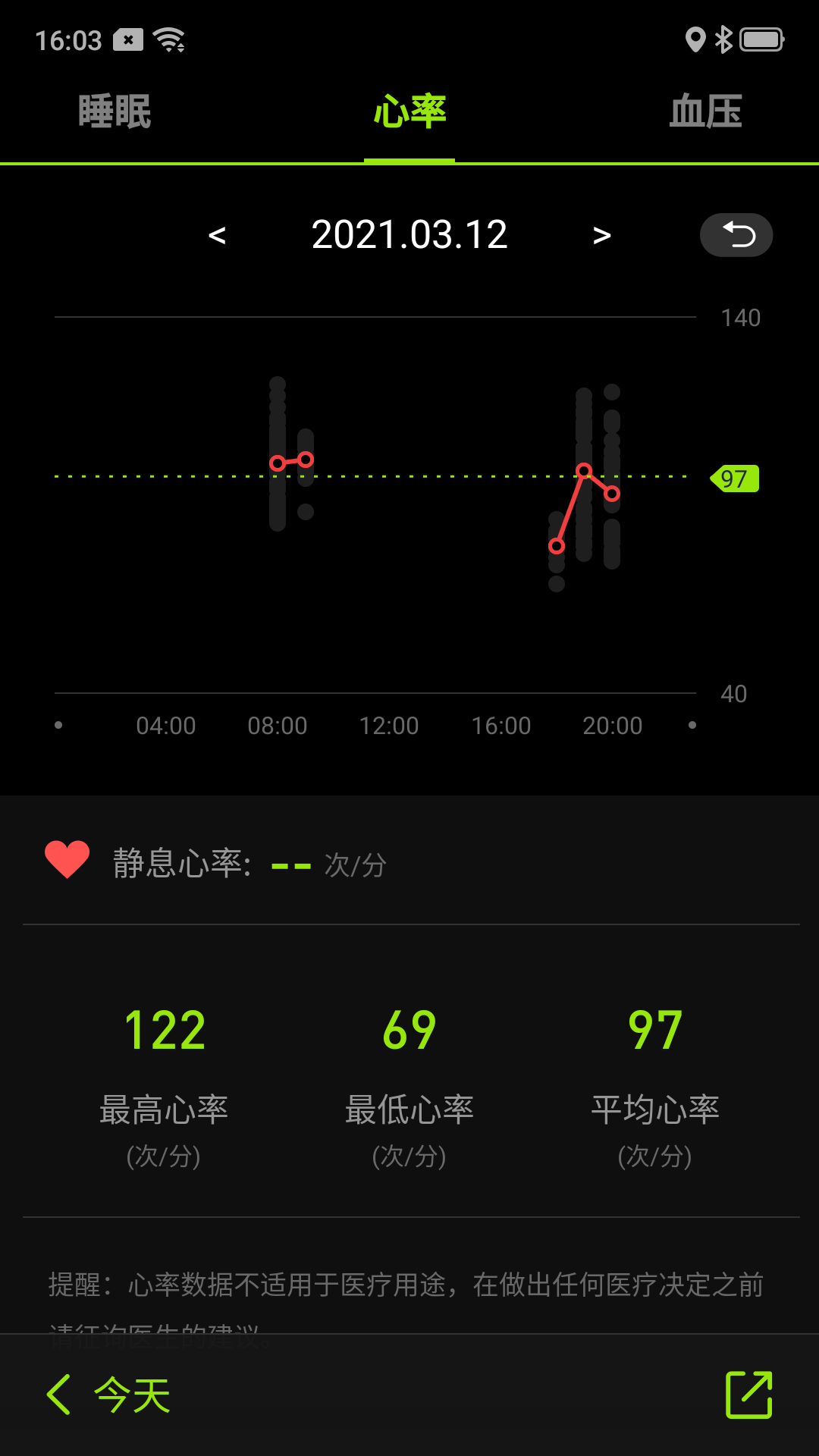819x1456 pixels.
Task: Tap the red heart icon next to 静息心率
Action: (67, 861)
